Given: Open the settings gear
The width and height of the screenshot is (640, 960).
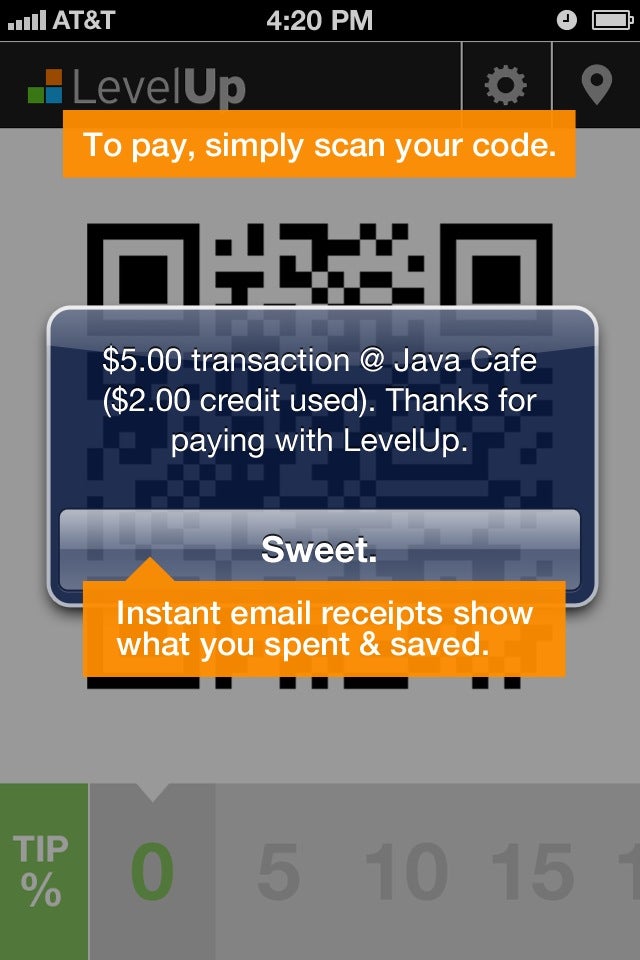Looking at the screenshot, I should point(505,86).
